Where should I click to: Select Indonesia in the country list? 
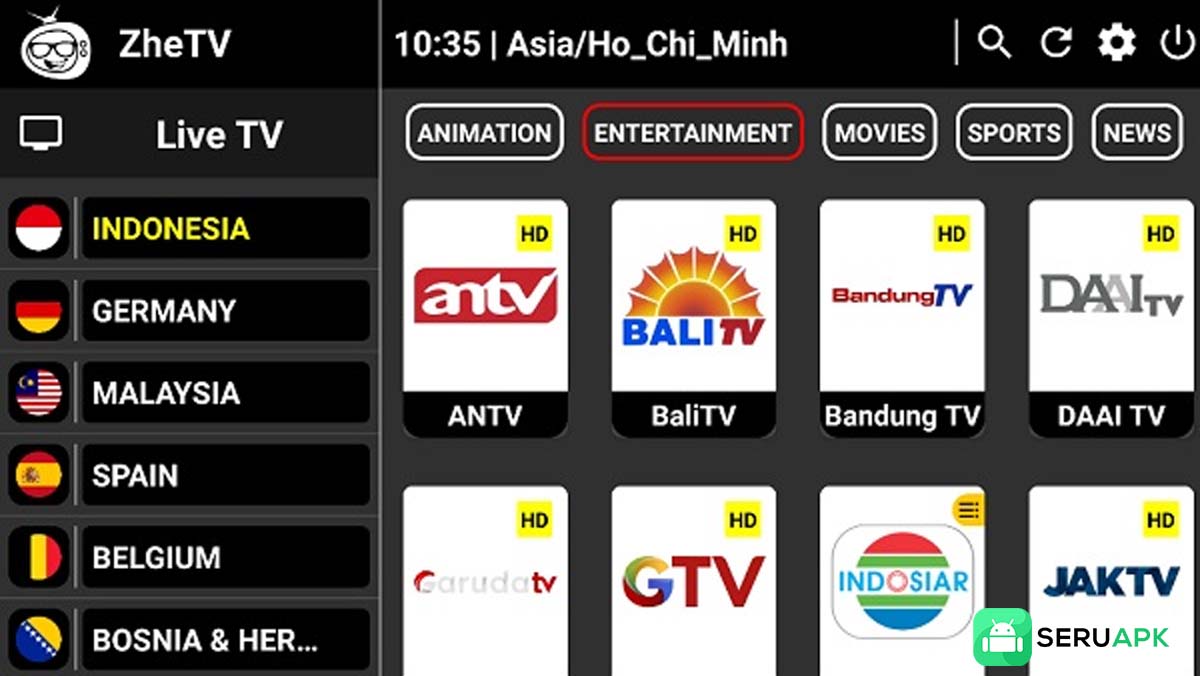(225, 229)
